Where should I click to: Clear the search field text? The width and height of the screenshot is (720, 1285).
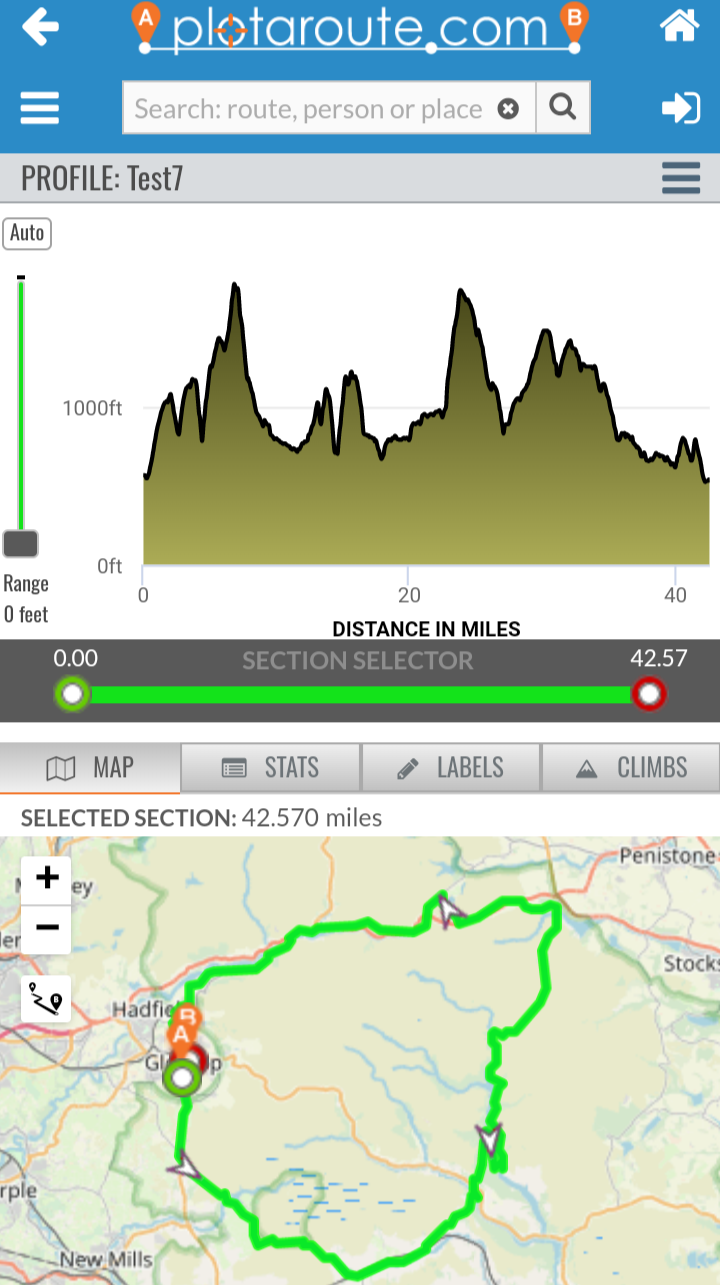pyautogui.click(x=508, y=108)
